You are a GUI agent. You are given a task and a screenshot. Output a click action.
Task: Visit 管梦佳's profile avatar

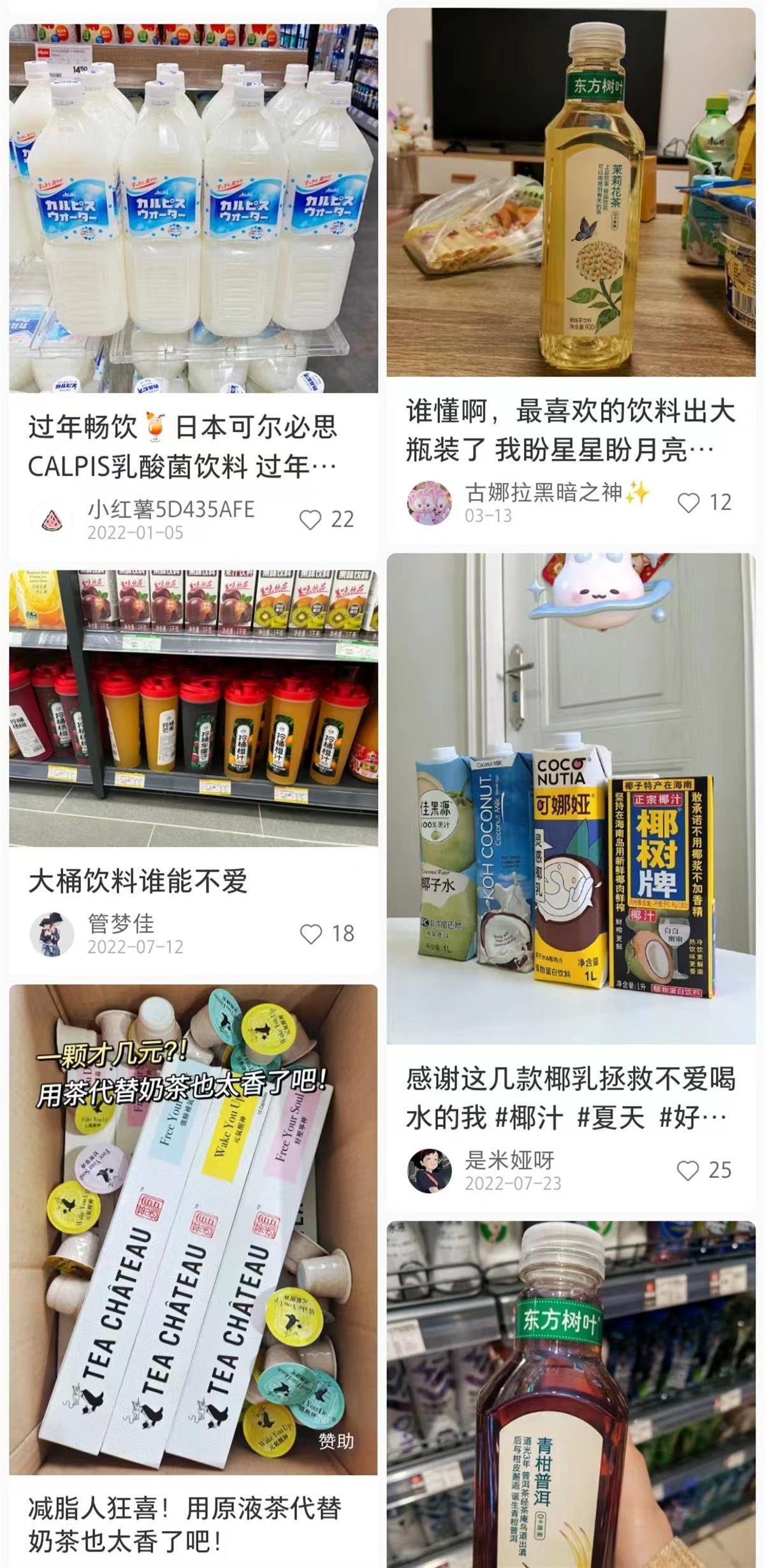click(52, 934)
